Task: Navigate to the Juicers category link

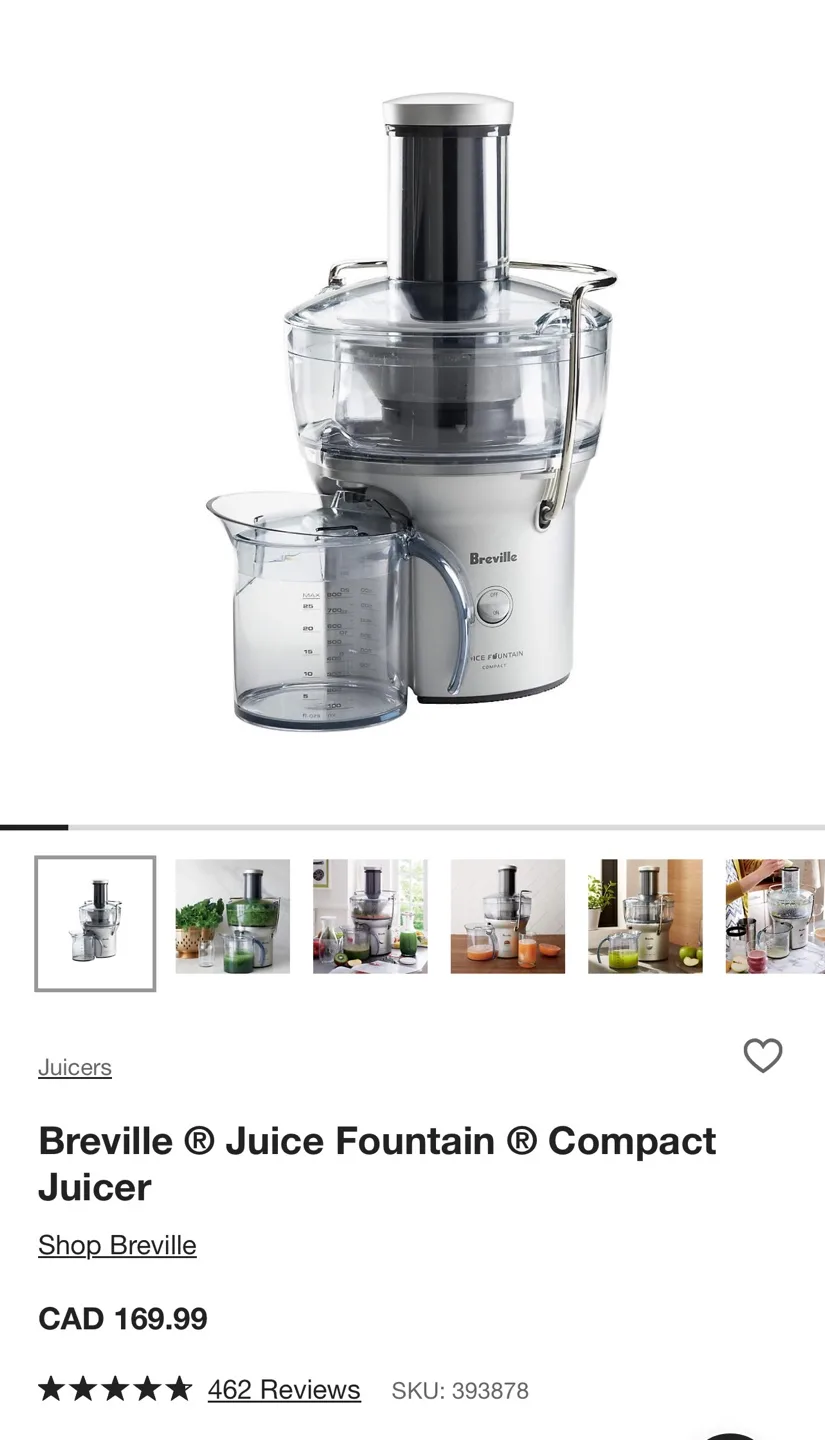Action: [x=74, y=1067]
